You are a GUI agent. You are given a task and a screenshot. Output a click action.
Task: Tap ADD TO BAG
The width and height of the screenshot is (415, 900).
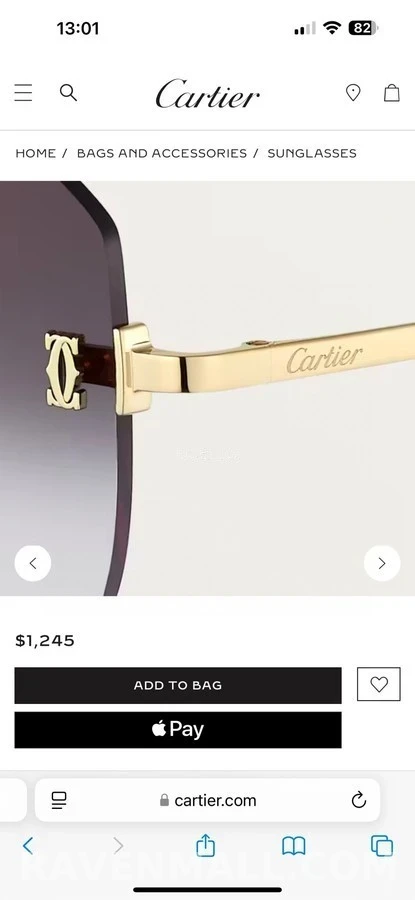[178, 685]
